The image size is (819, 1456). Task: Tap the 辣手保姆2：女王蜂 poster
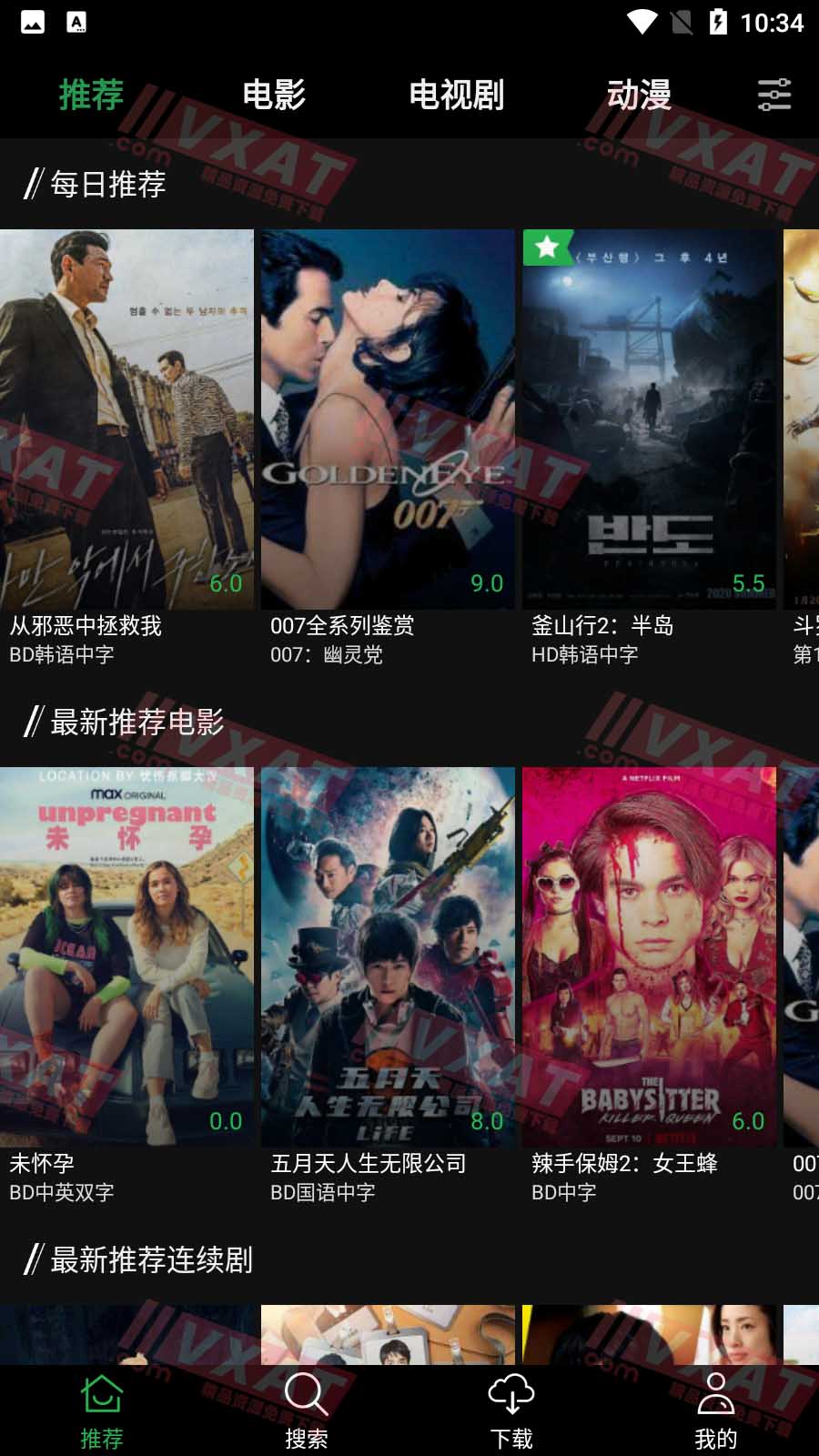pos(646,951)
